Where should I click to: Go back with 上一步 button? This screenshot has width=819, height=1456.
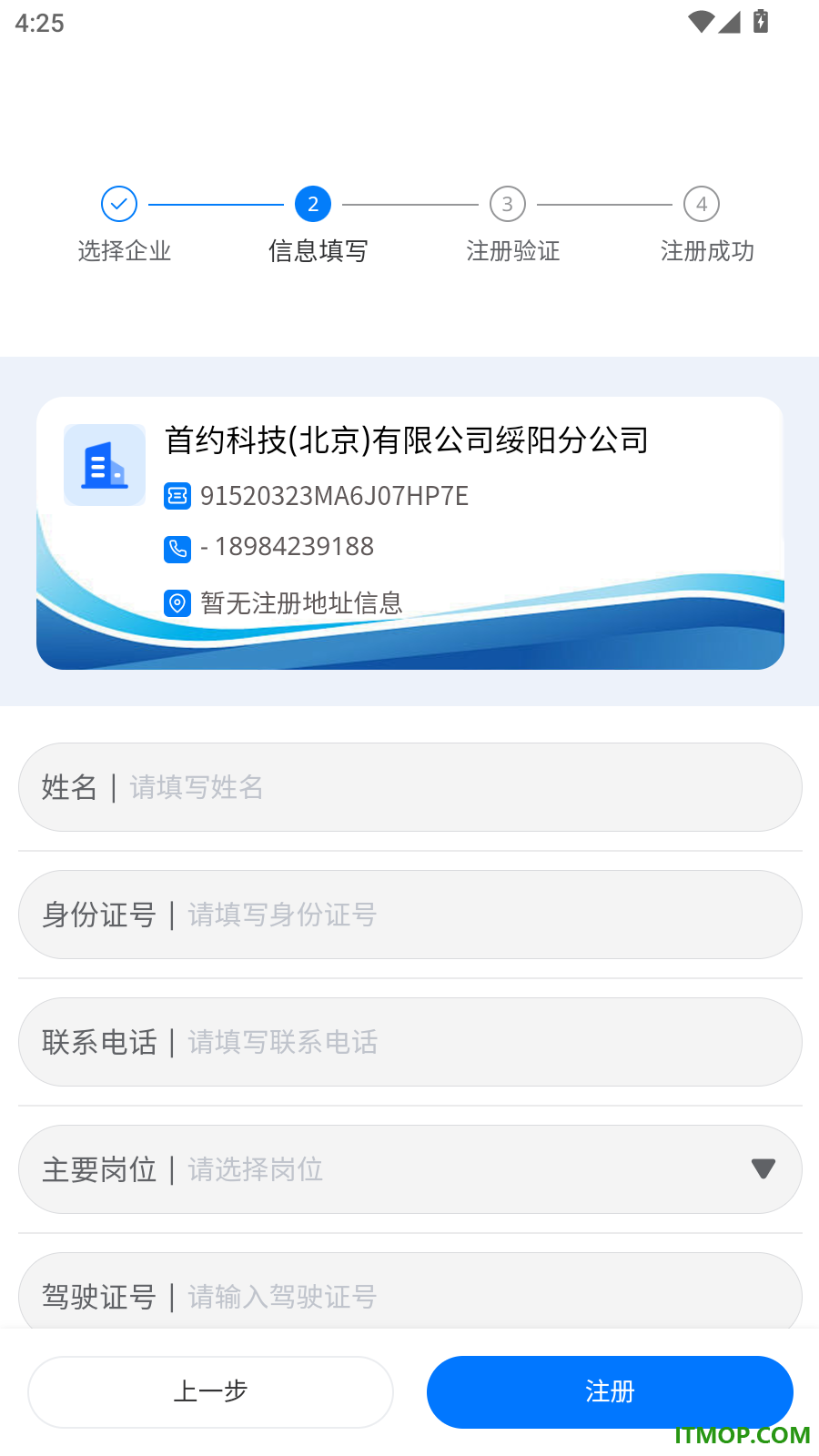pyautogui.click(x=210, y=1391)
